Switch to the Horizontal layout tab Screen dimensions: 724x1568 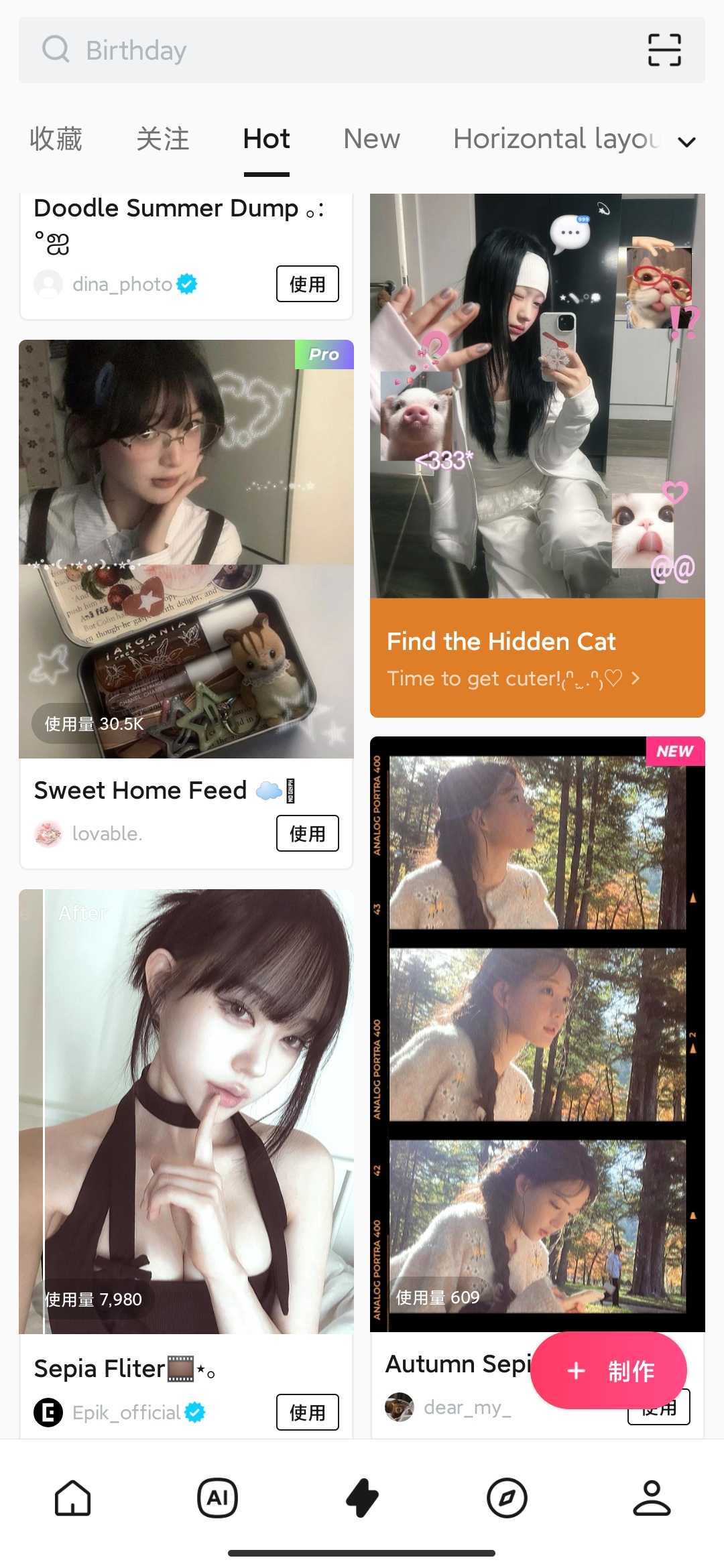click(x=556, y=139)
